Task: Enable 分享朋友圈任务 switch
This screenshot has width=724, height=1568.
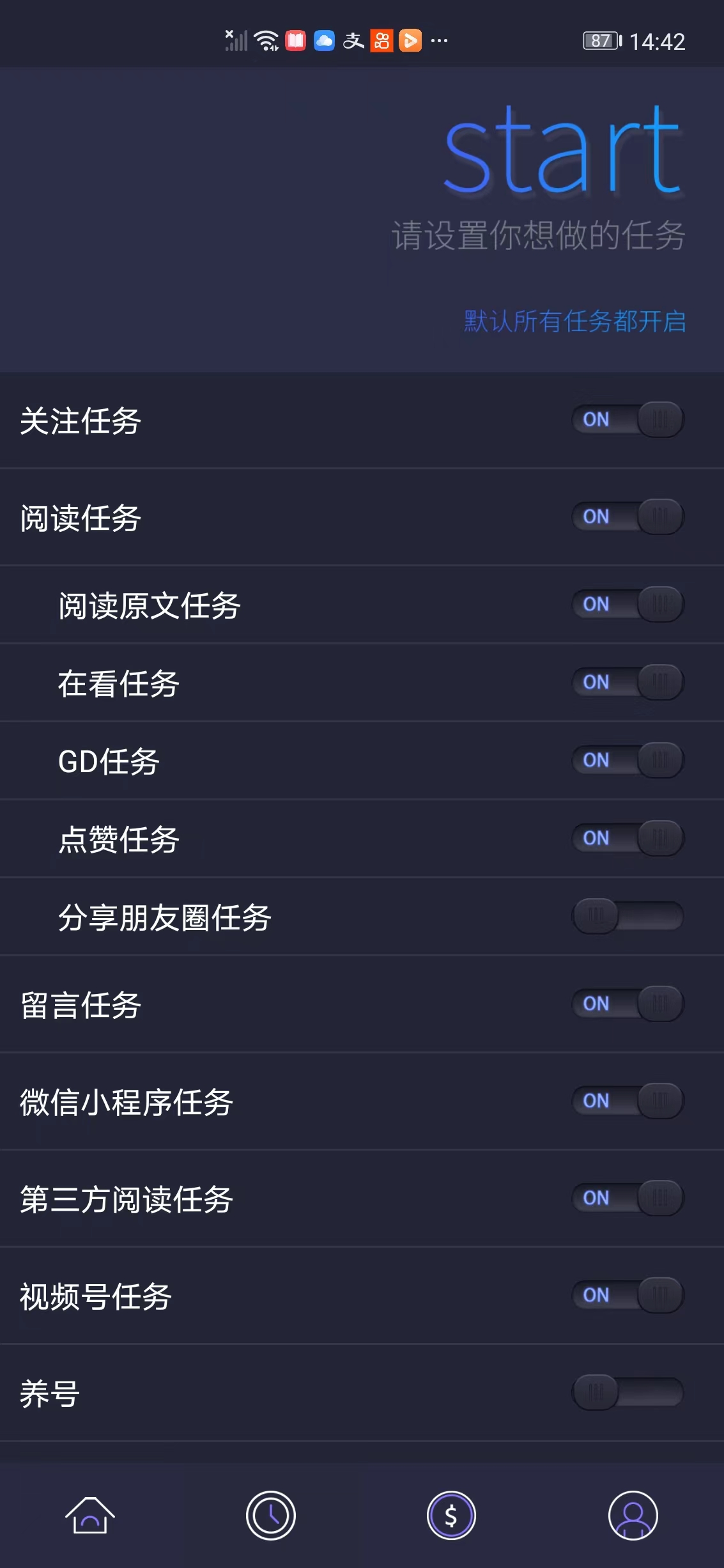Action: coord(628,916)
